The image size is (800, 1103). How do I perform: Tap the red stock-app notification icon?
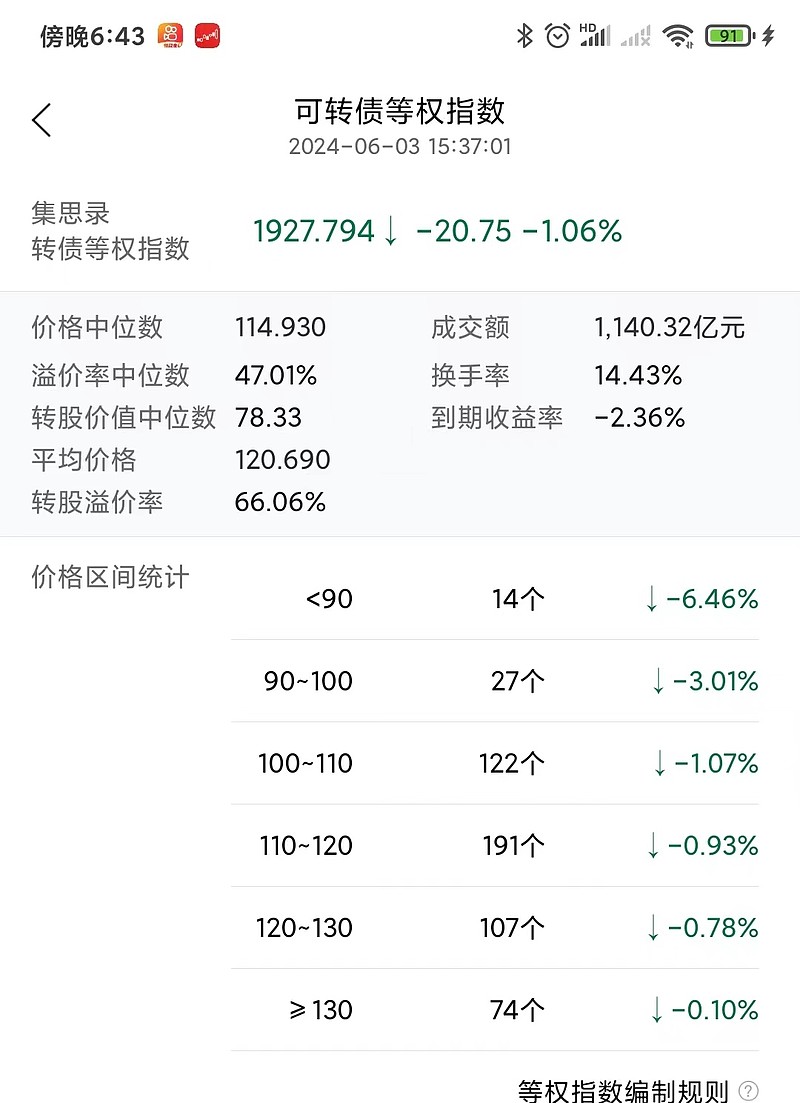[x=206, y=33]
